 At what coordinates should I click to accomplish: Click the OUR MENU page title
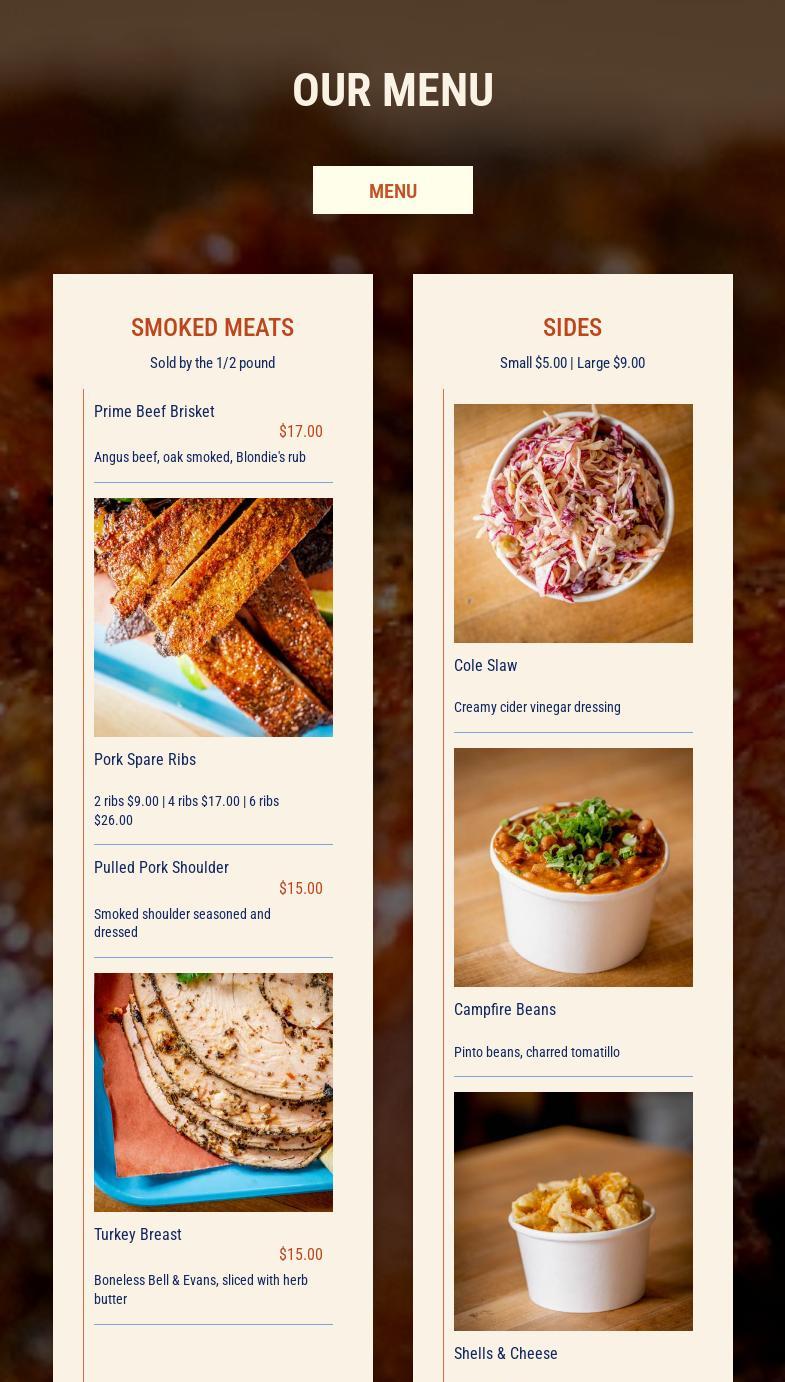(x=392, y=90)
